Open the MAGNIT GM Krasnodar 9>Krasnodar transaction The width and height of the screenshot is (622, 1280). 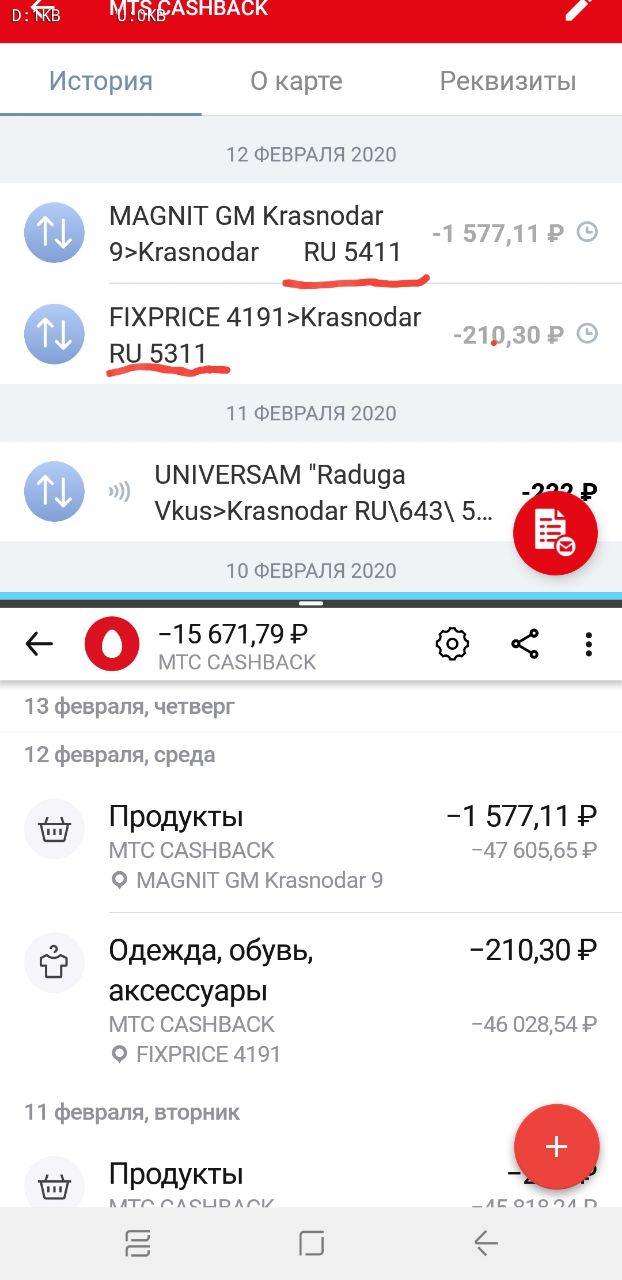click(311, 233)
